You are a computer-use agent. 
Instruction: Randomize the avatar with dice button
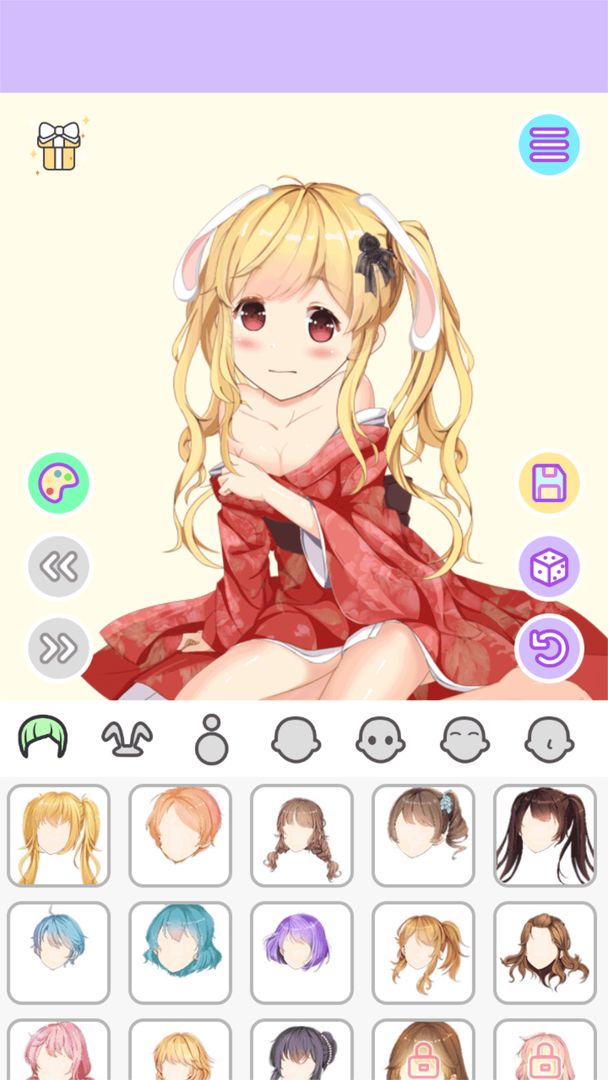coord(548,568)
